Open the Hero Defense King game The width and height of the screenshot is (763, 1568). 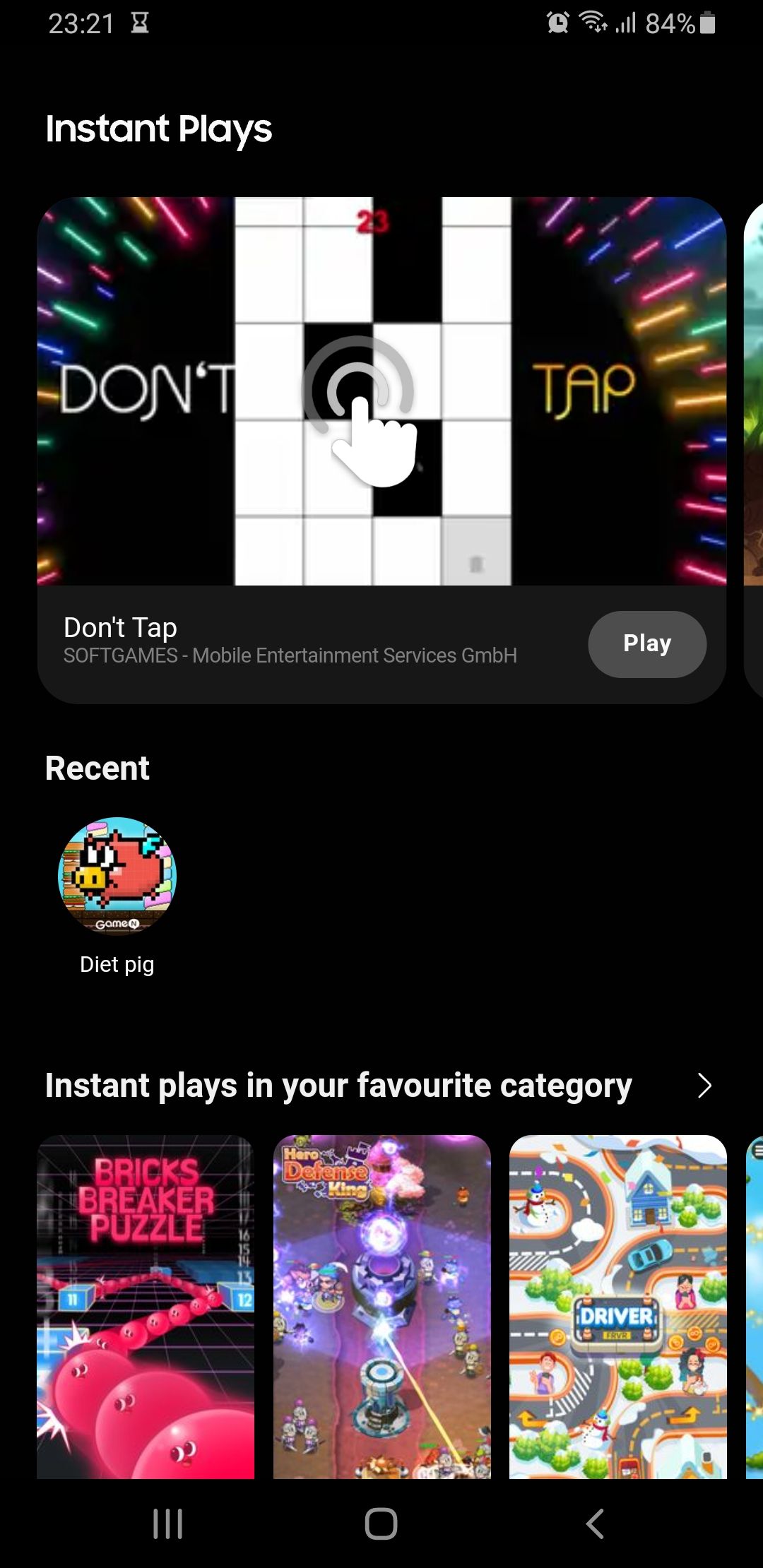(x=381, y=1307)
